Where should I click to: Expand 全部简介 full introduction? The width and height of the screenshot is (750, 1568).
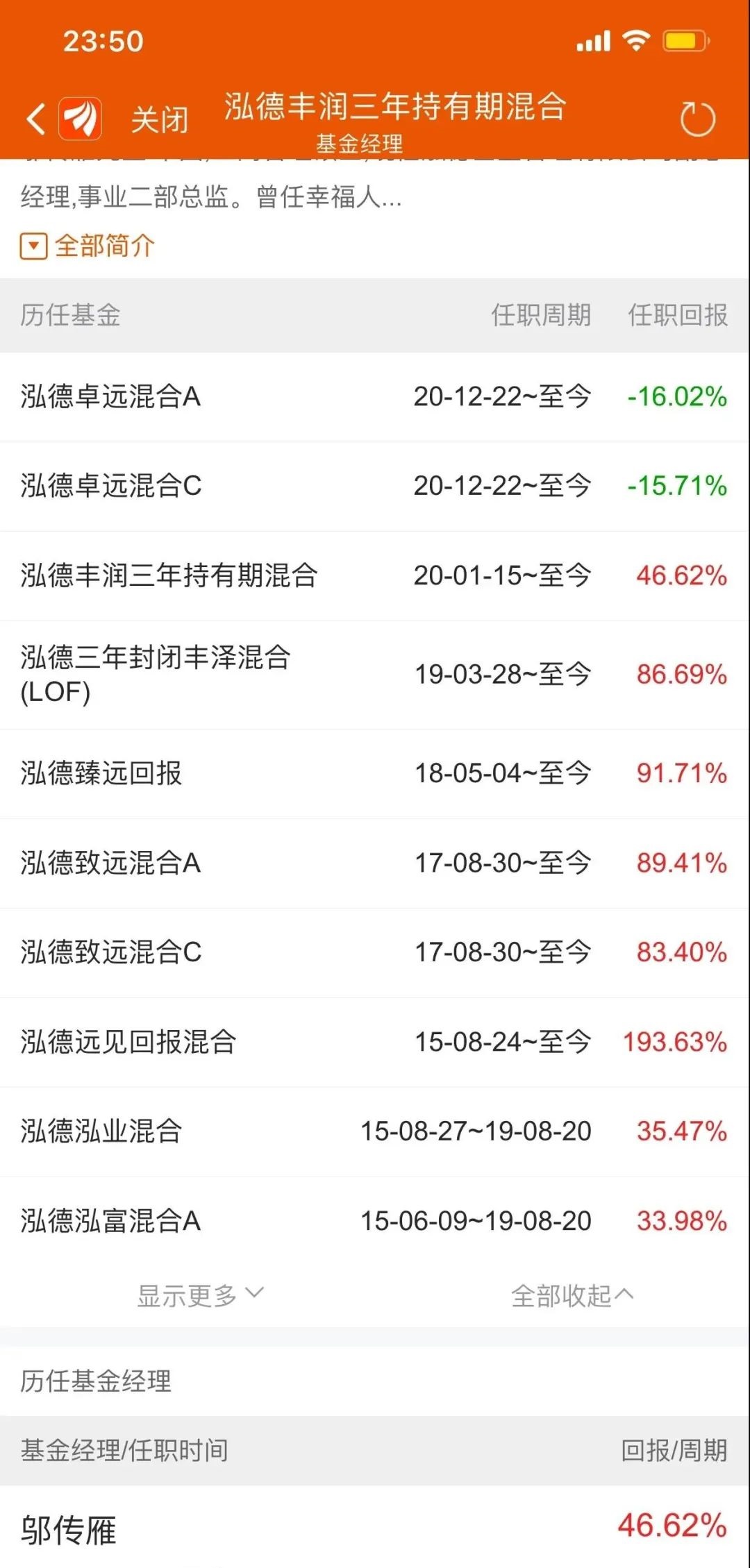[87, 246]
